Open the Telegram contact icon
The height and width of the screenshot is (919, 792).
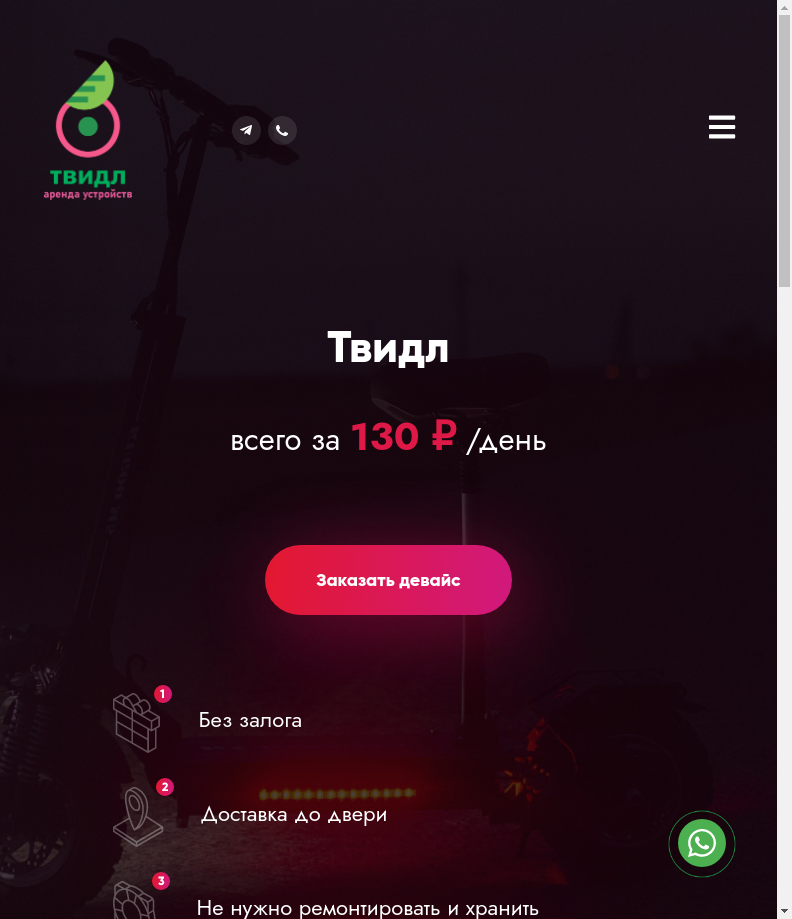tap(246, 130)
